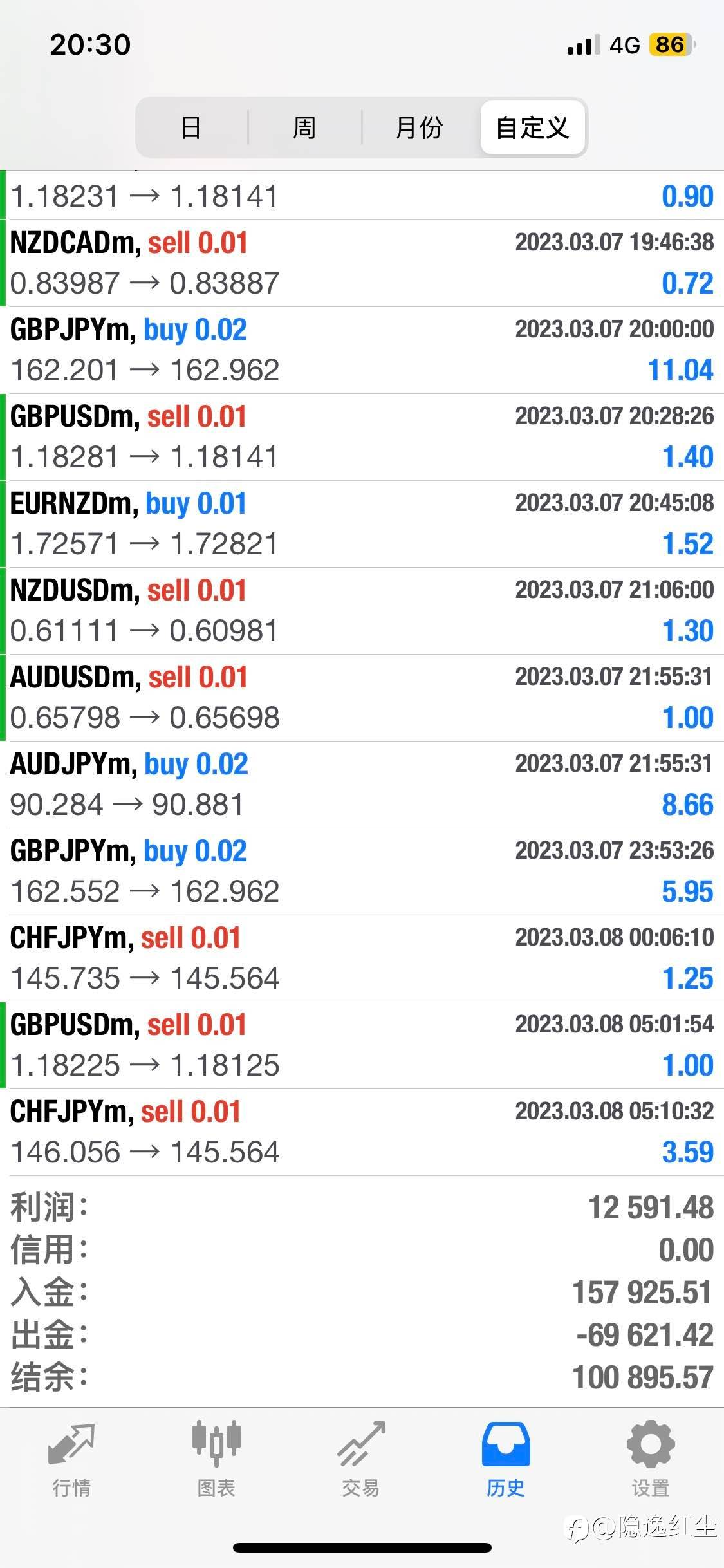
Task: Expand the AUDJPYm buy 0.02 trade
Action: click(362, 785)
